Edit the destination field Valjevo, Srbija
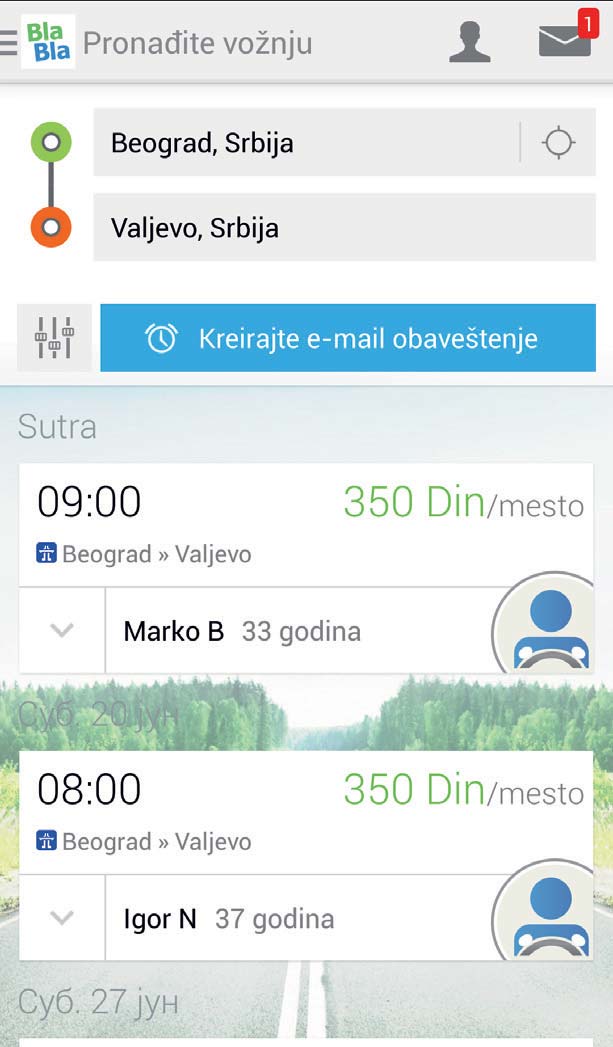 pyautogui.click(x=345, y=227)
